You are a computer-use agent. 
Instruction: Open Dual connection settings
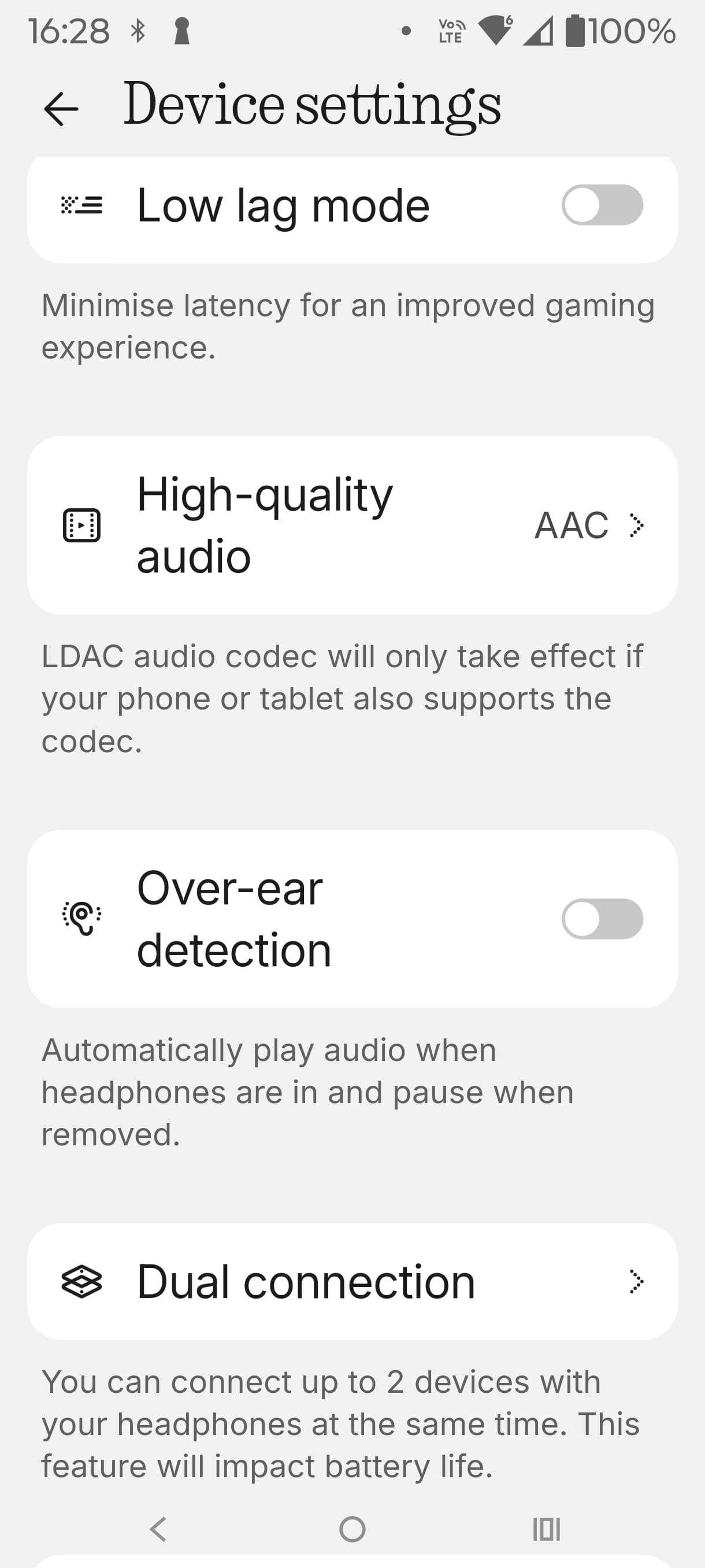[352, 1281]
